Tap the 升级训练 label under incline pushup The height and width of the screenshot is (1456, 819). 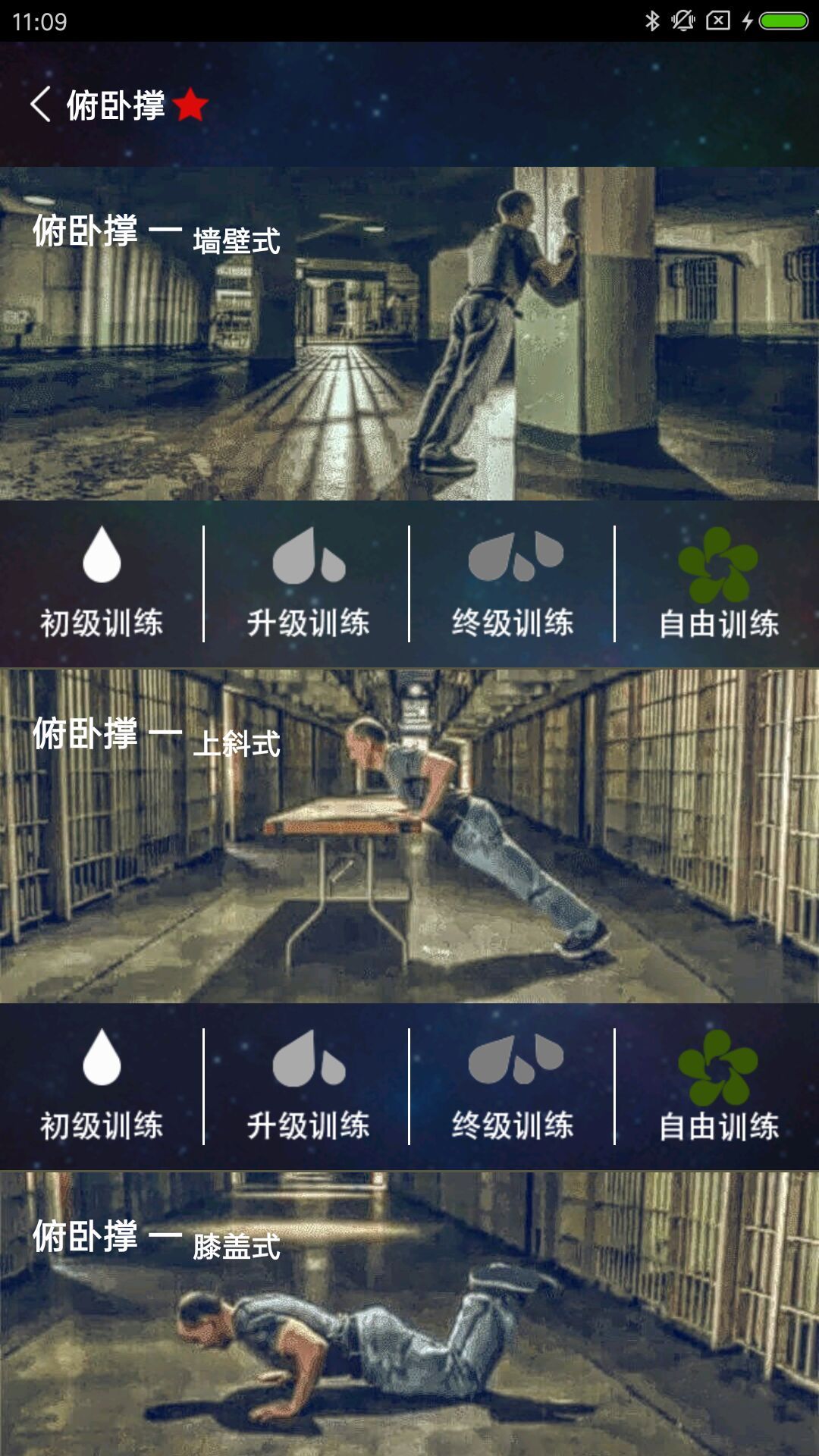tap(310, 1128)
